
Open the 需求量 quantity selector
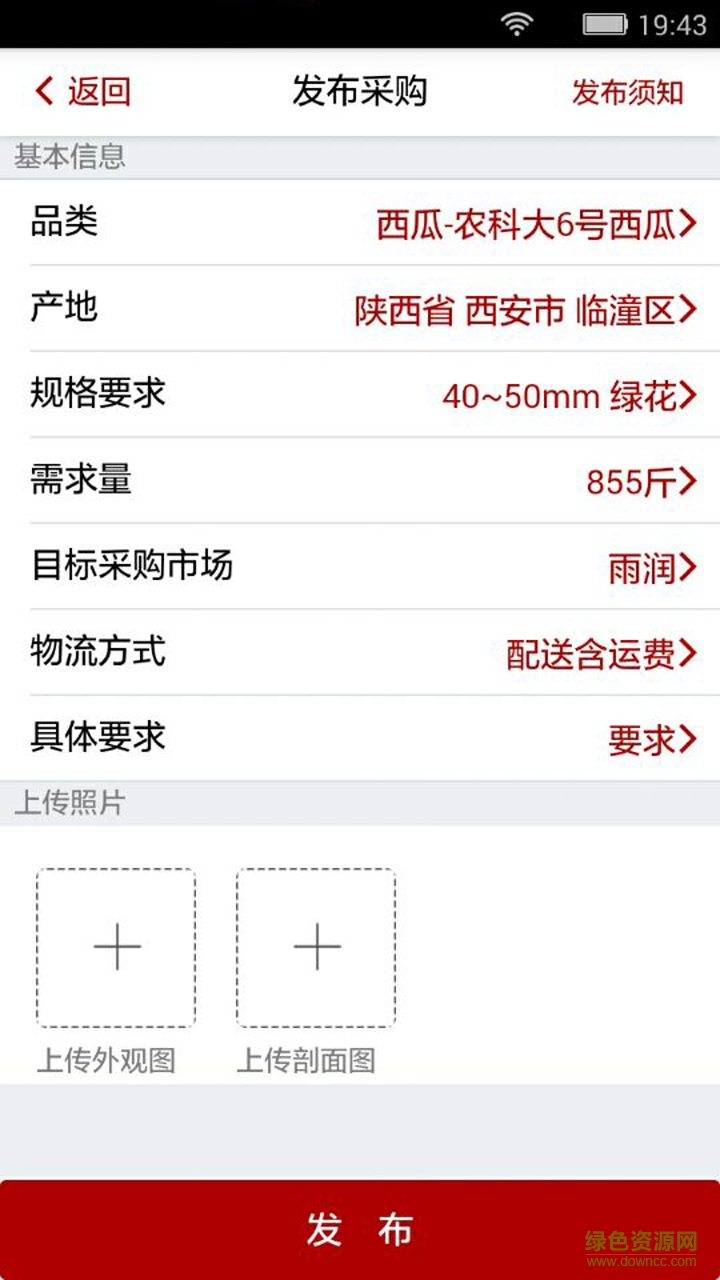[x=691, y=480]
